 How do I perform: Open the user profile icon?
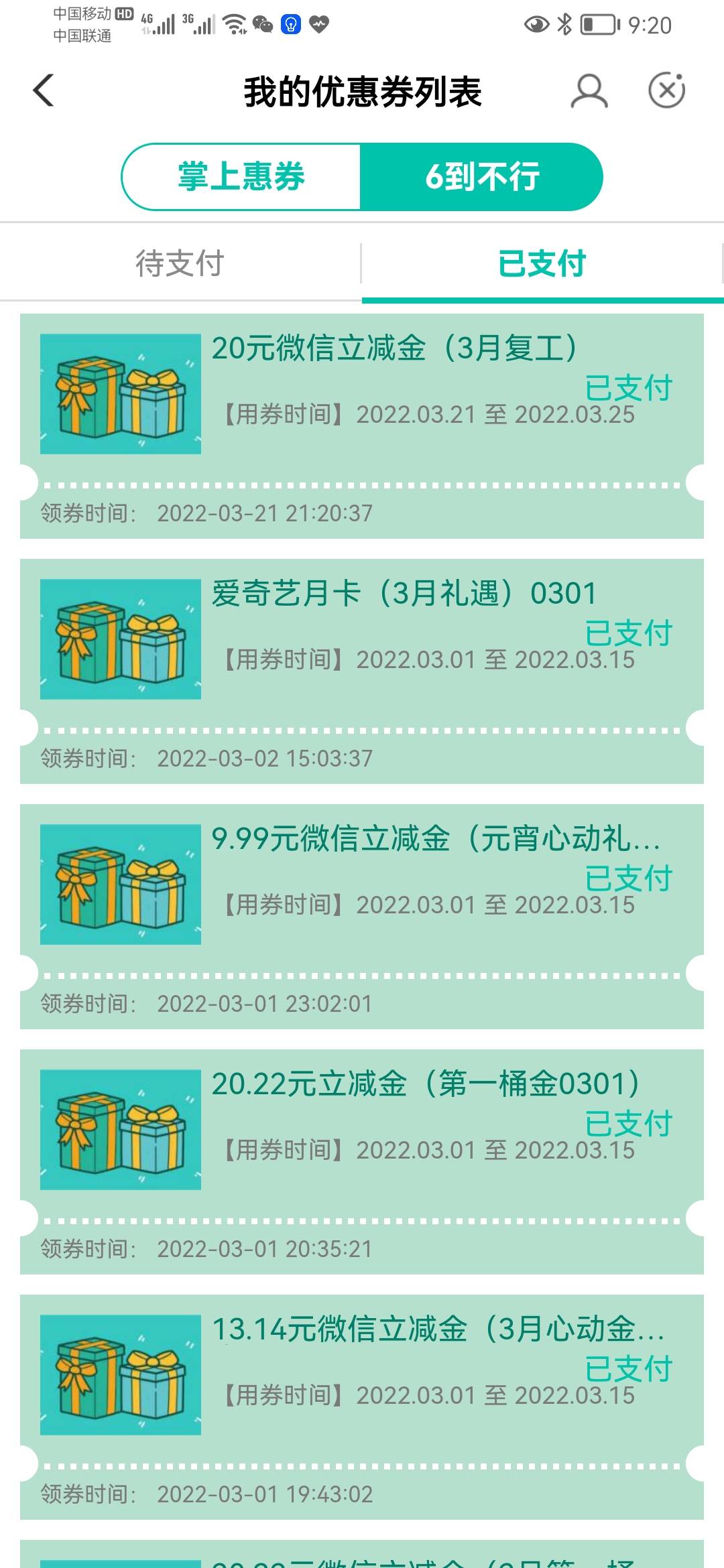[x=589, y=91]
